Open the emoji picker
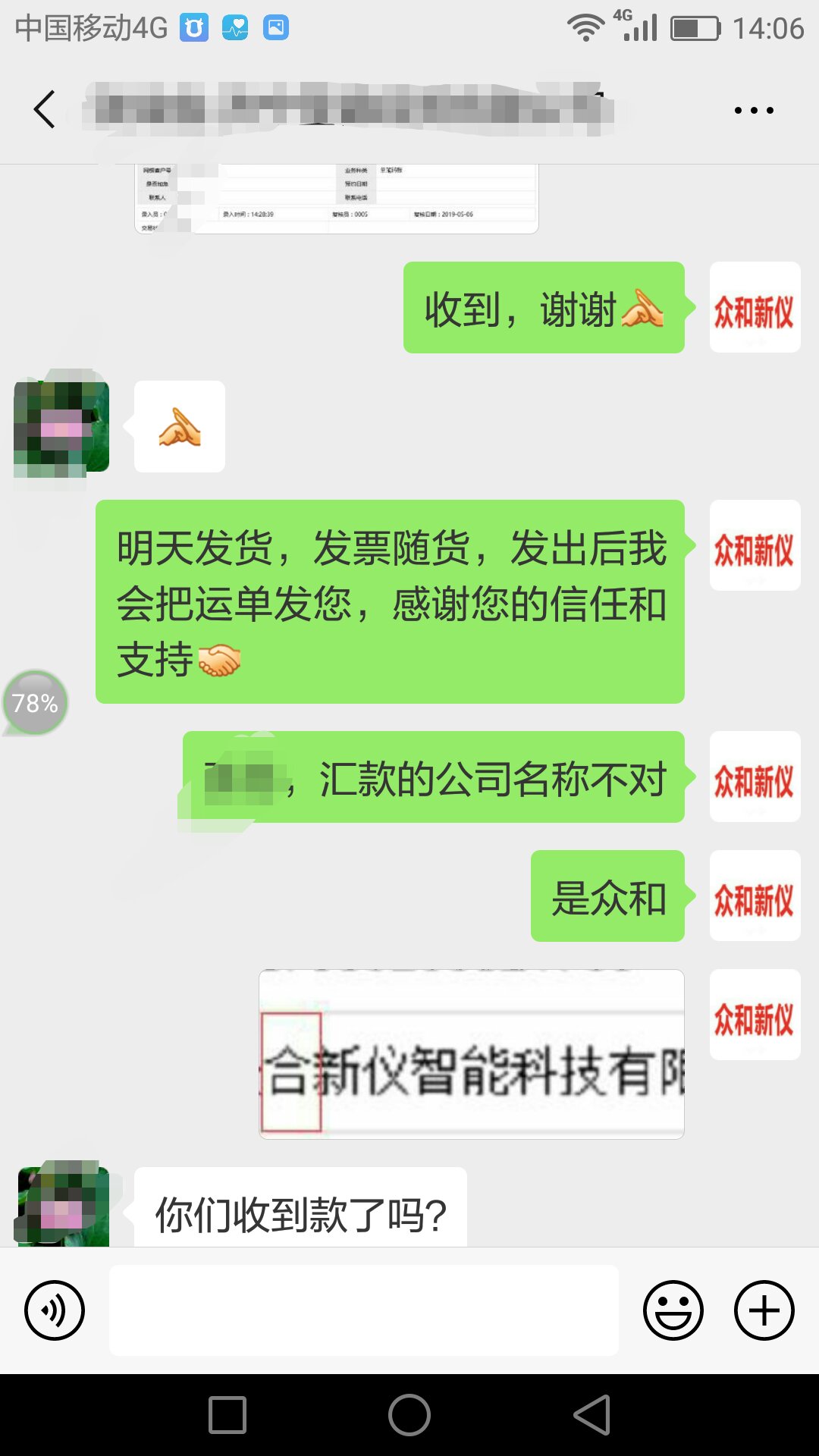This screenshot has width=819, height=1456. click(673, 1310)
